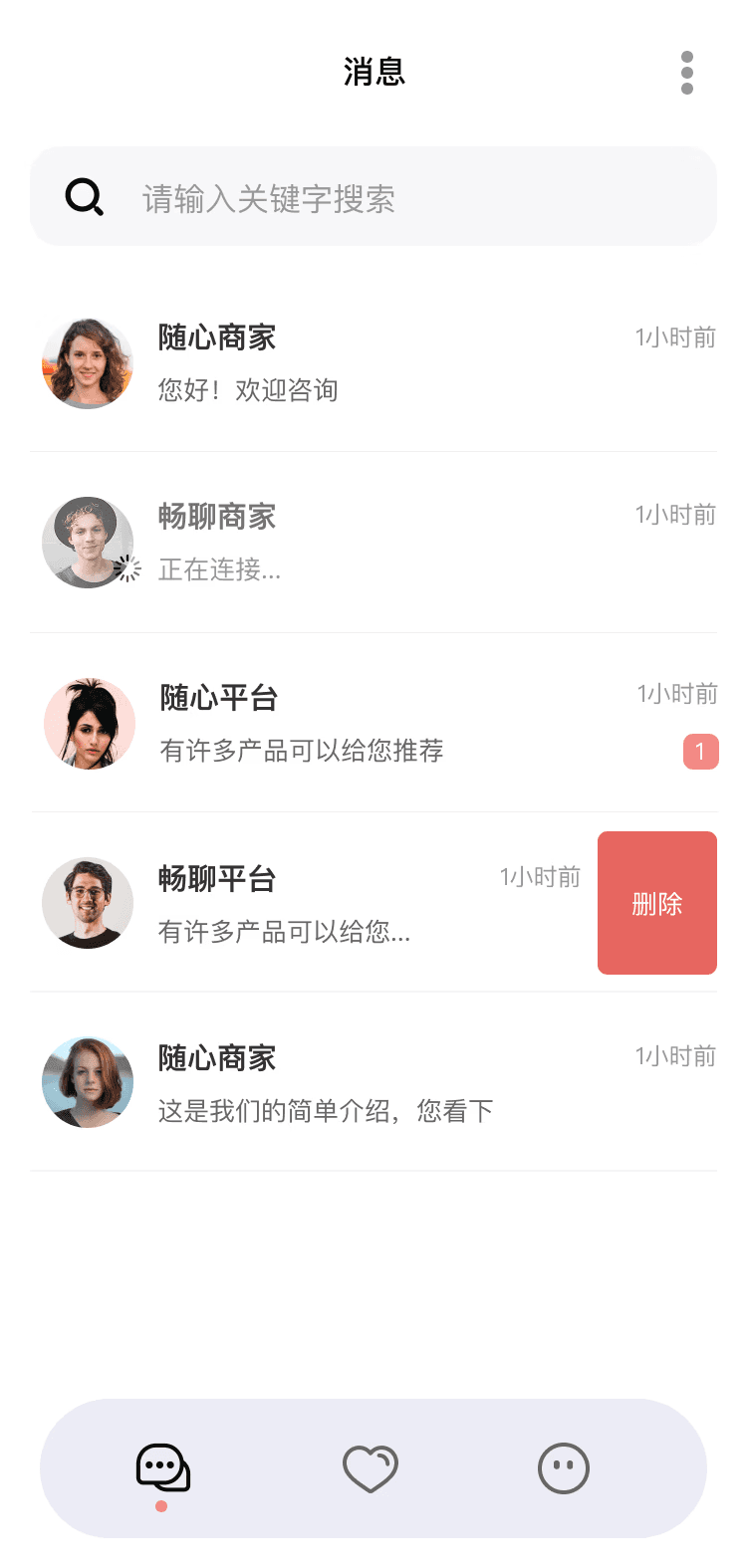Open the 随心商家 chat saying 您好！欢迎咨询
Image resolution: width=747 pixels, height=1568 pixels.
pos(373,363)
